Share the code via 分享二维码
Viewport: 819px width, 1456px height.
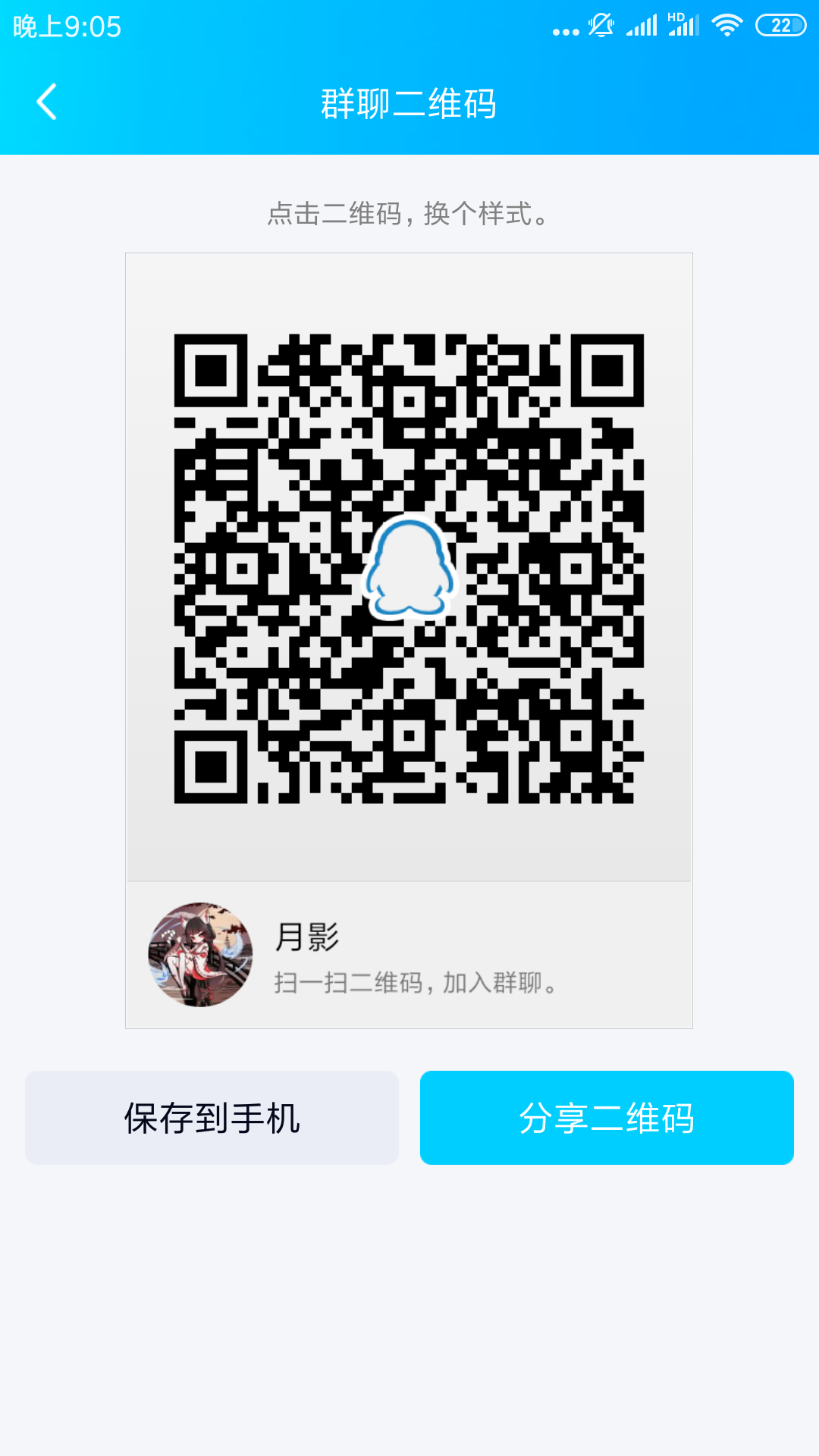[x=607, y=1118]
